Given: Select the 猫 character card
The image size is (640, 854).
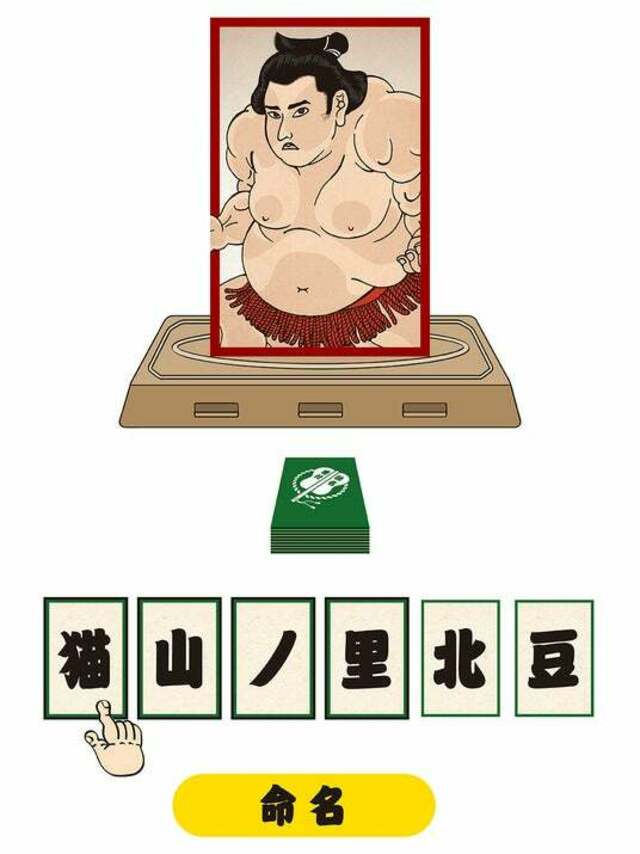Looking at the screenshot, I should pyautogui.click(x=86, y=657).
